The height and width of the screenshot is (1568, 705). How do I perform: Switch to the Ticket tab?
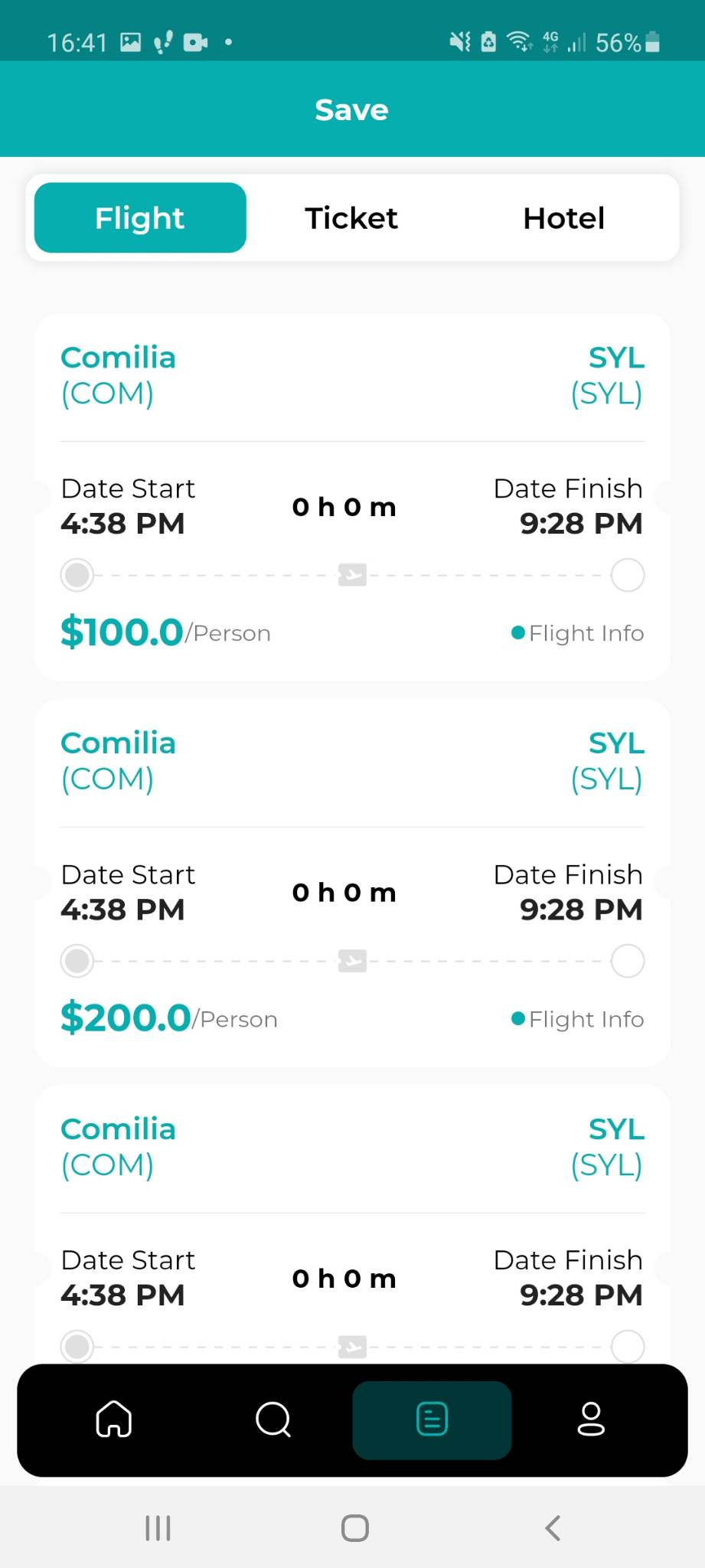coord(351,218)
